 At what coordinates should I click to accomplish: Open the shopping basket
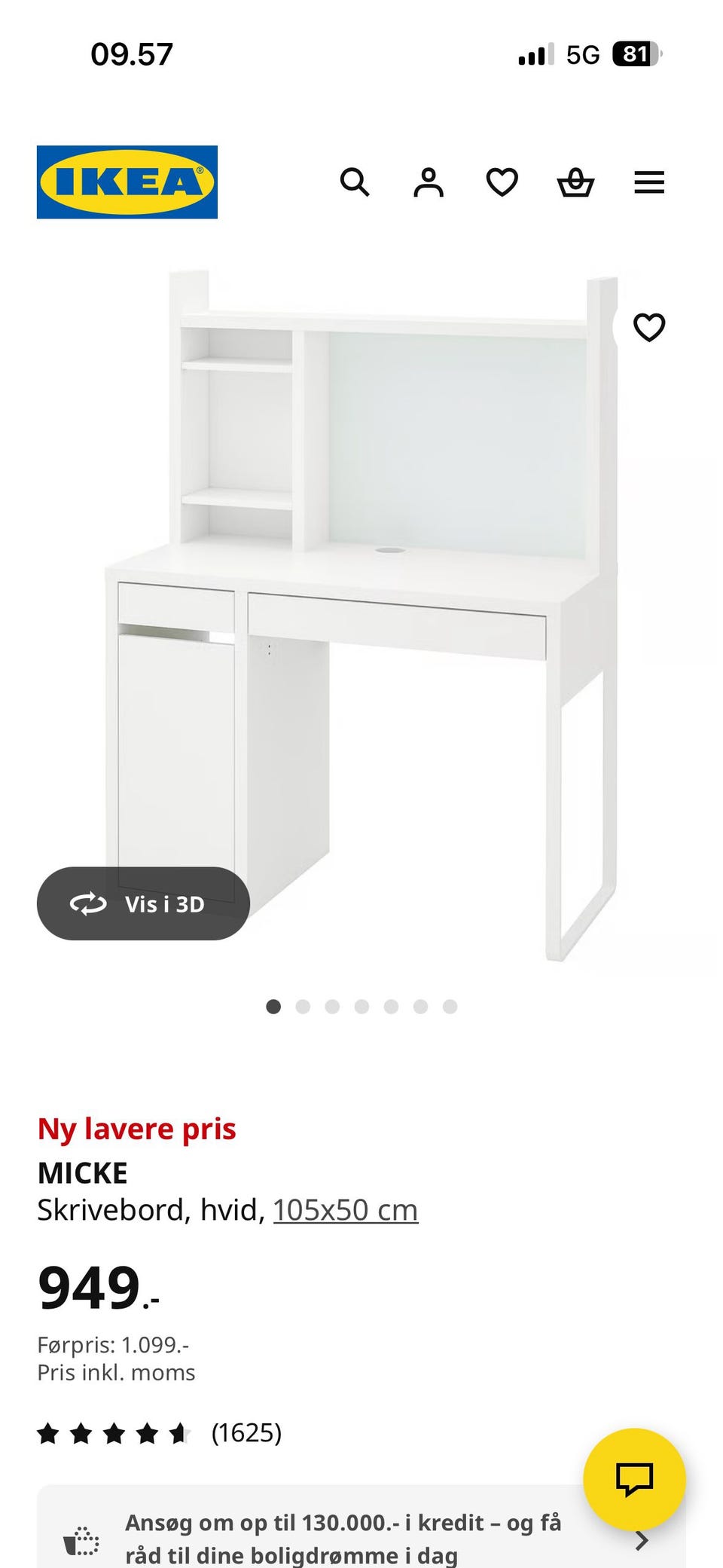575,182
